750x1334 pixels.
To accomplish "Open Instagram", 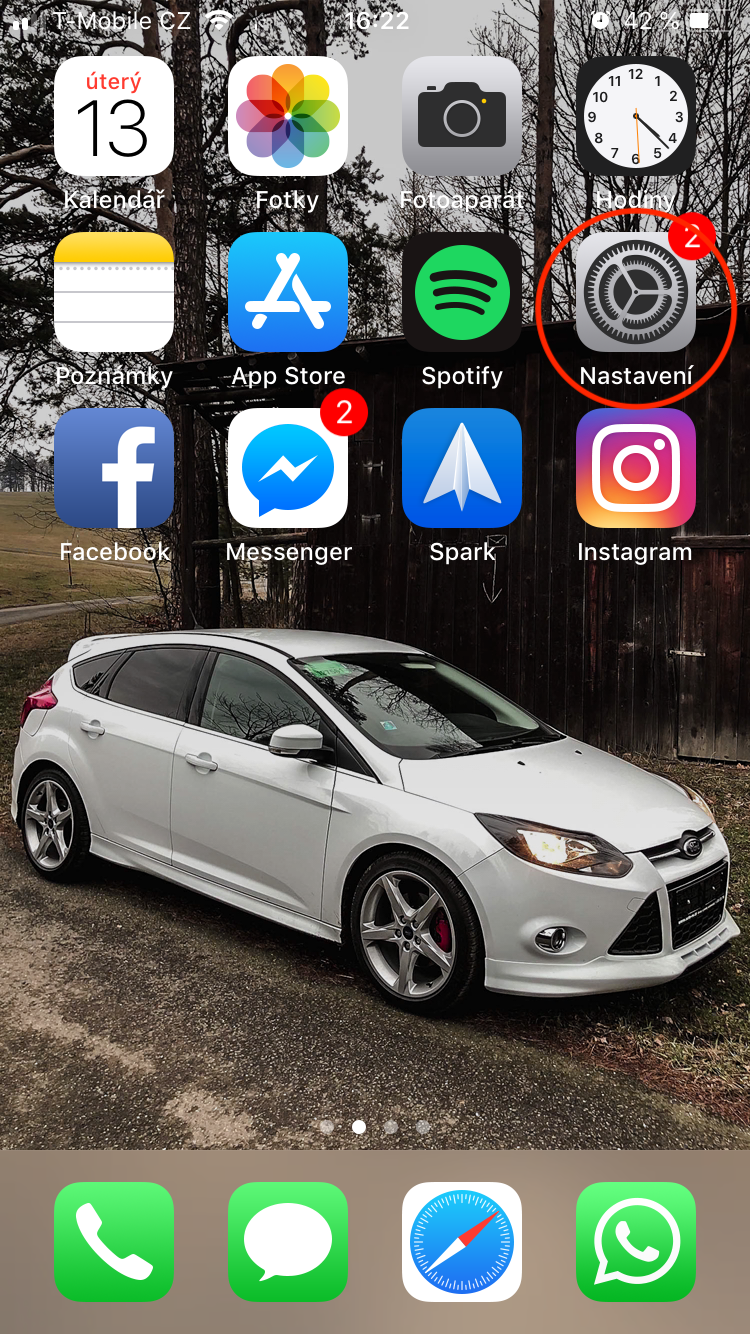I will (x=636, y=468).
